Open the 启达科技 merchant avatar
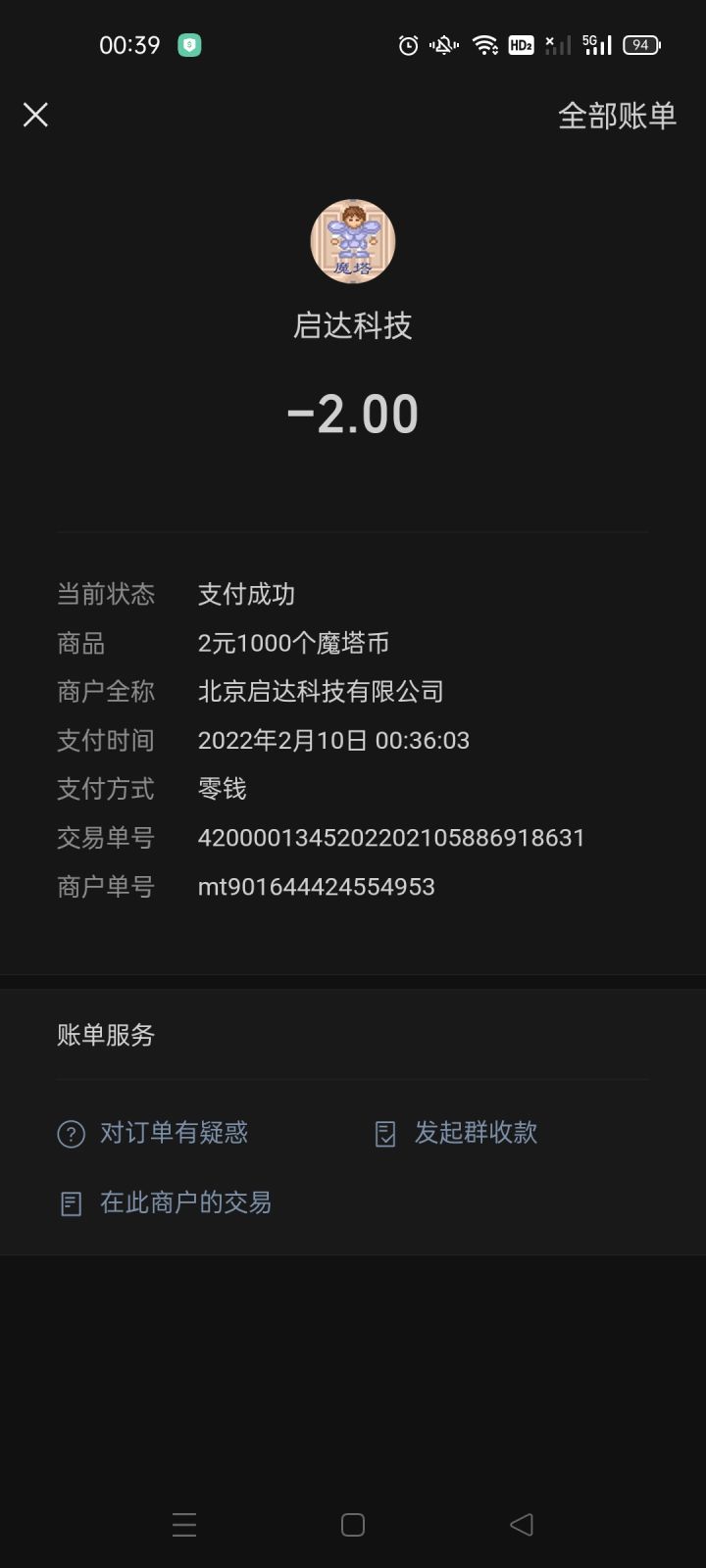706x1568 pixels. coord(353,241)
